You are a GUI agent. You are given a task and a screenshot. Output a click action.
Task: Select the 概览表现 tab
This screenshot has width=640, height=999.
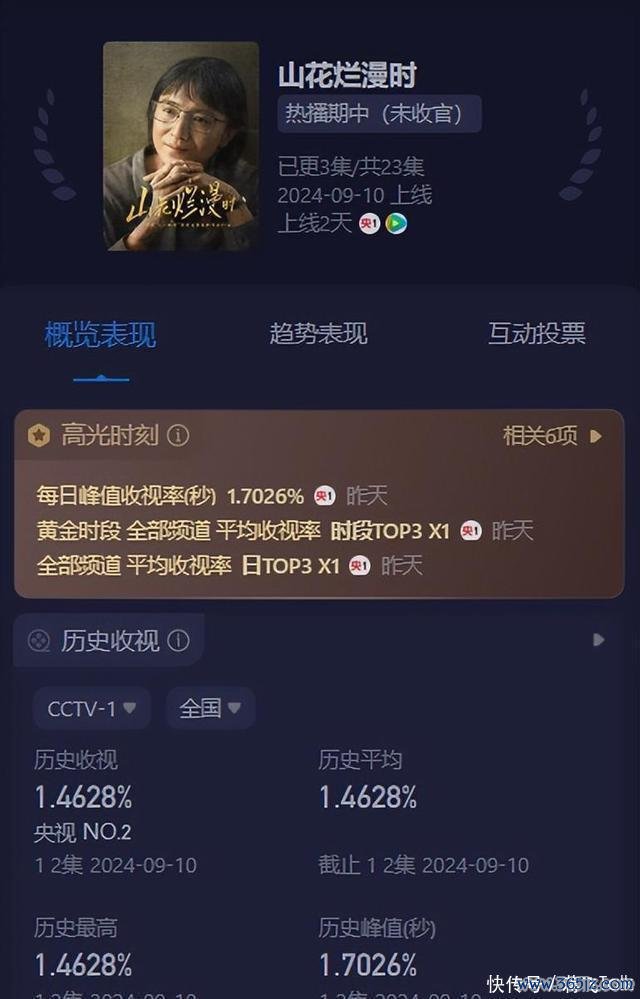click(100, 334)
